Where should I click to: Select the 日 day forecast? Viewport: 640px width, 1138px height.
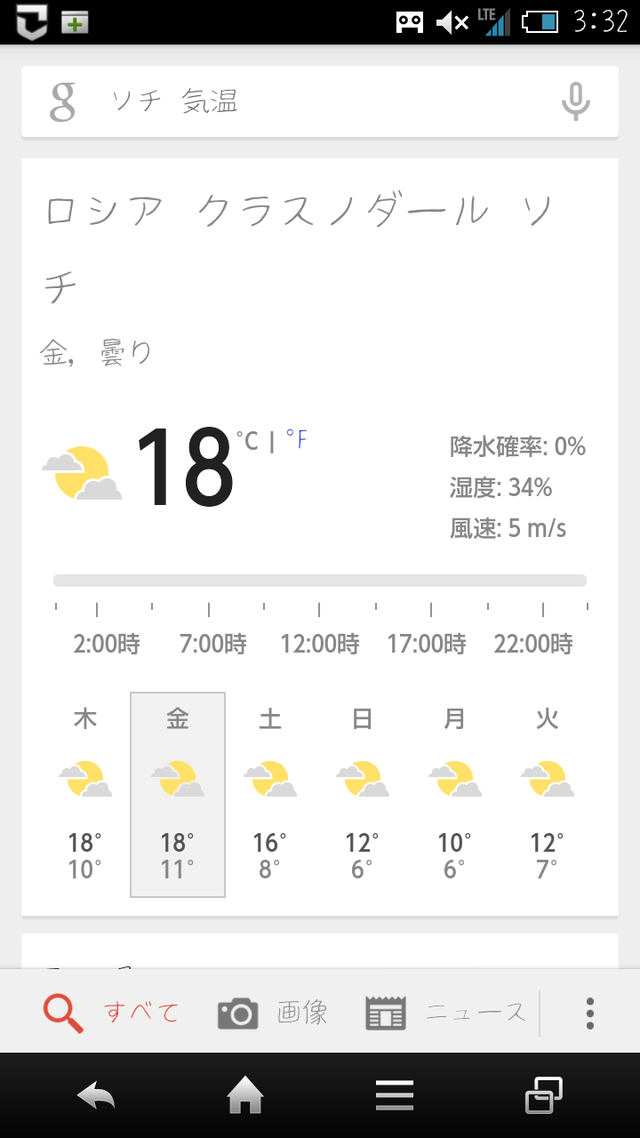362,795
